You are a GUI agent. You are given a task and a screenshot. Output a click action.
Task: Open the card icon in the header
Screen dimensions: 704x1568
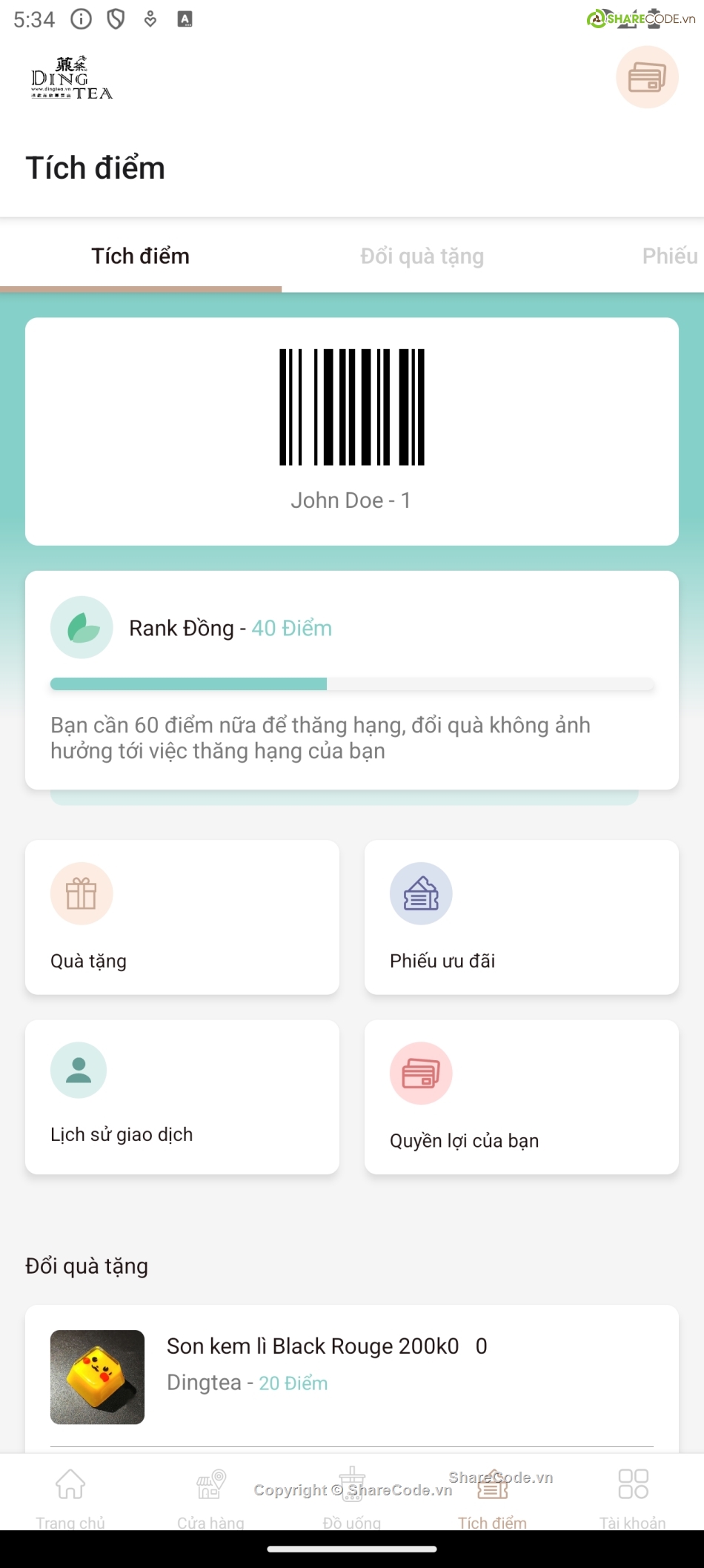pyautogui.click(x=647, y=77)
